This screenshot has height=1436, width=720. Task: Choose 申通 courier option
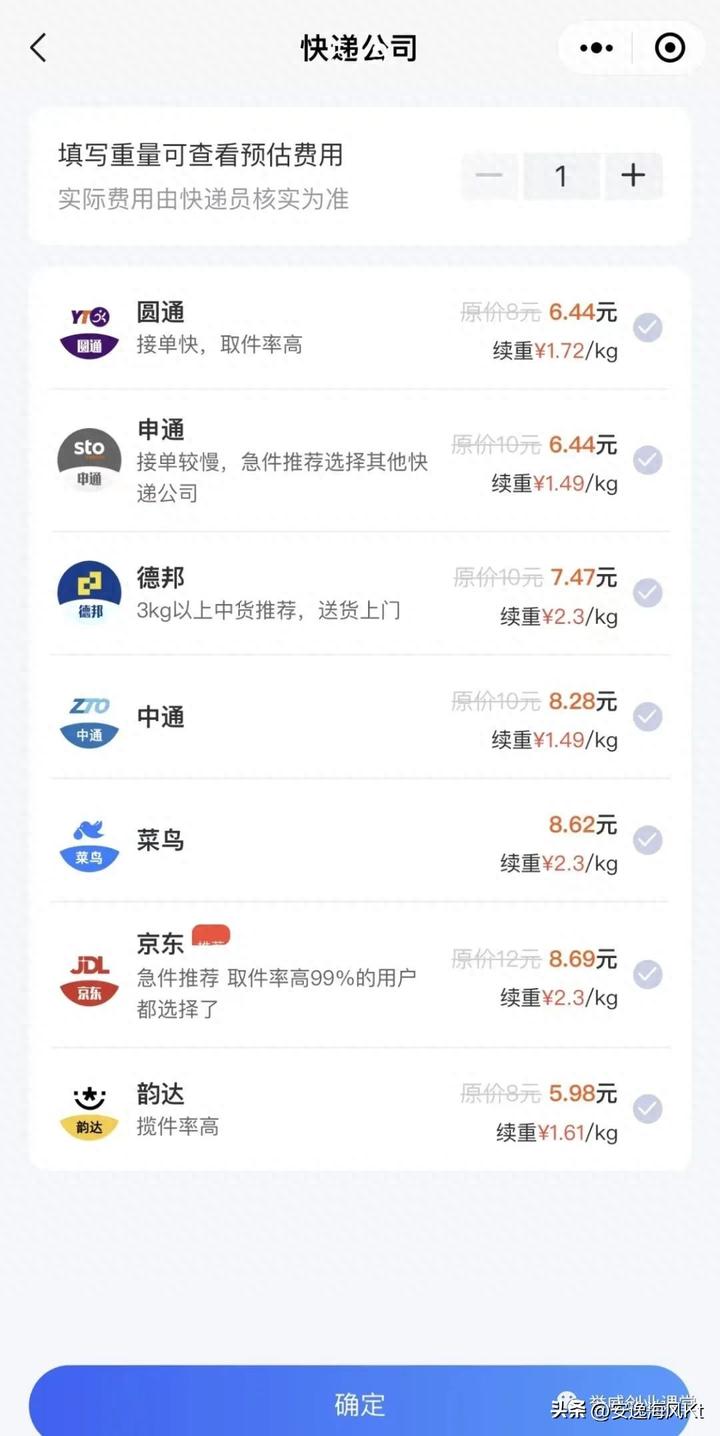pyautogui.click(x=648, y=460)
